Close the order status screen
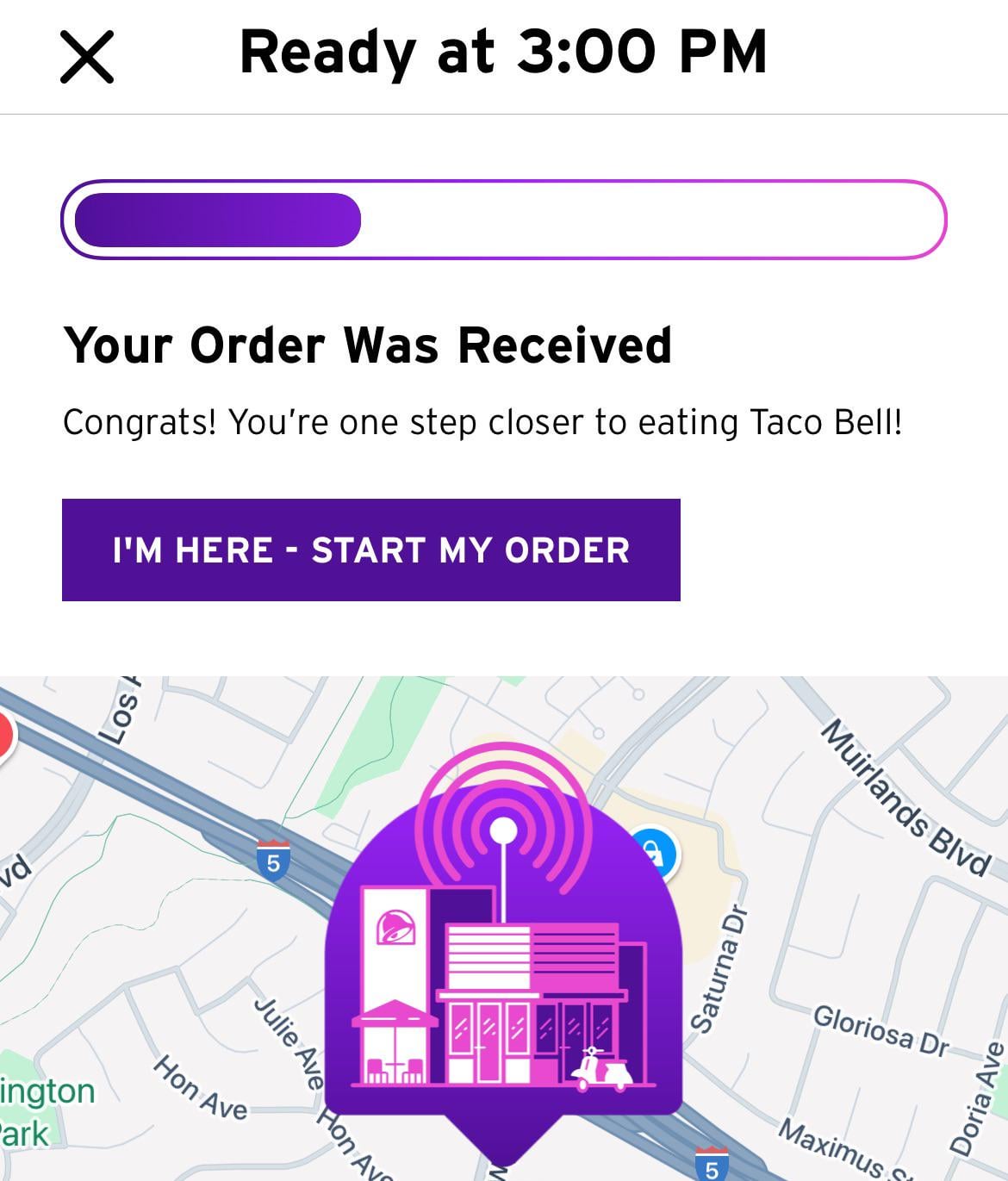 86,57
